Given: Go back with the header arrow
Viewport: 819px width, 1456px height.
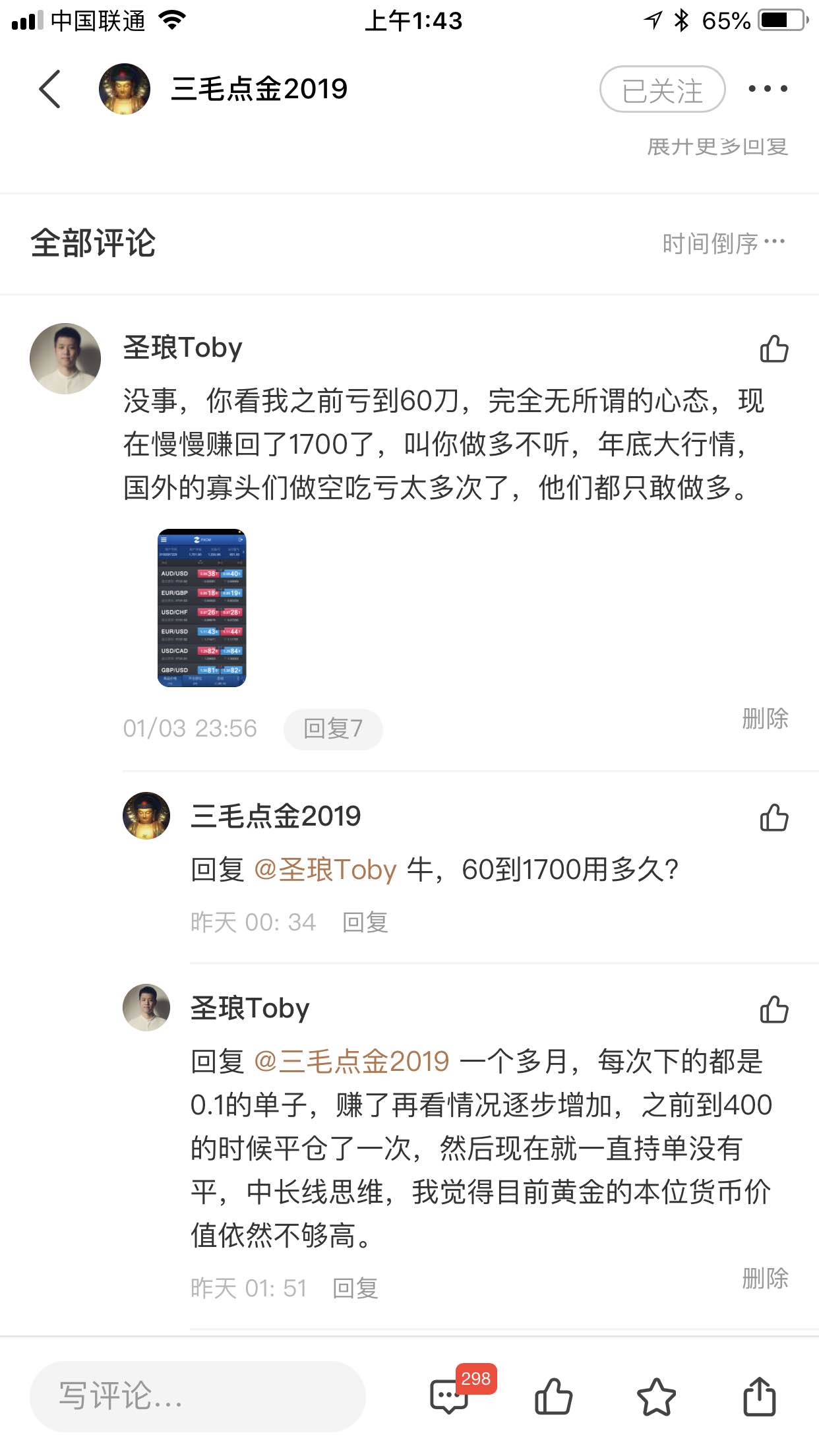Looking at the screenshot, I should (50, 89).
